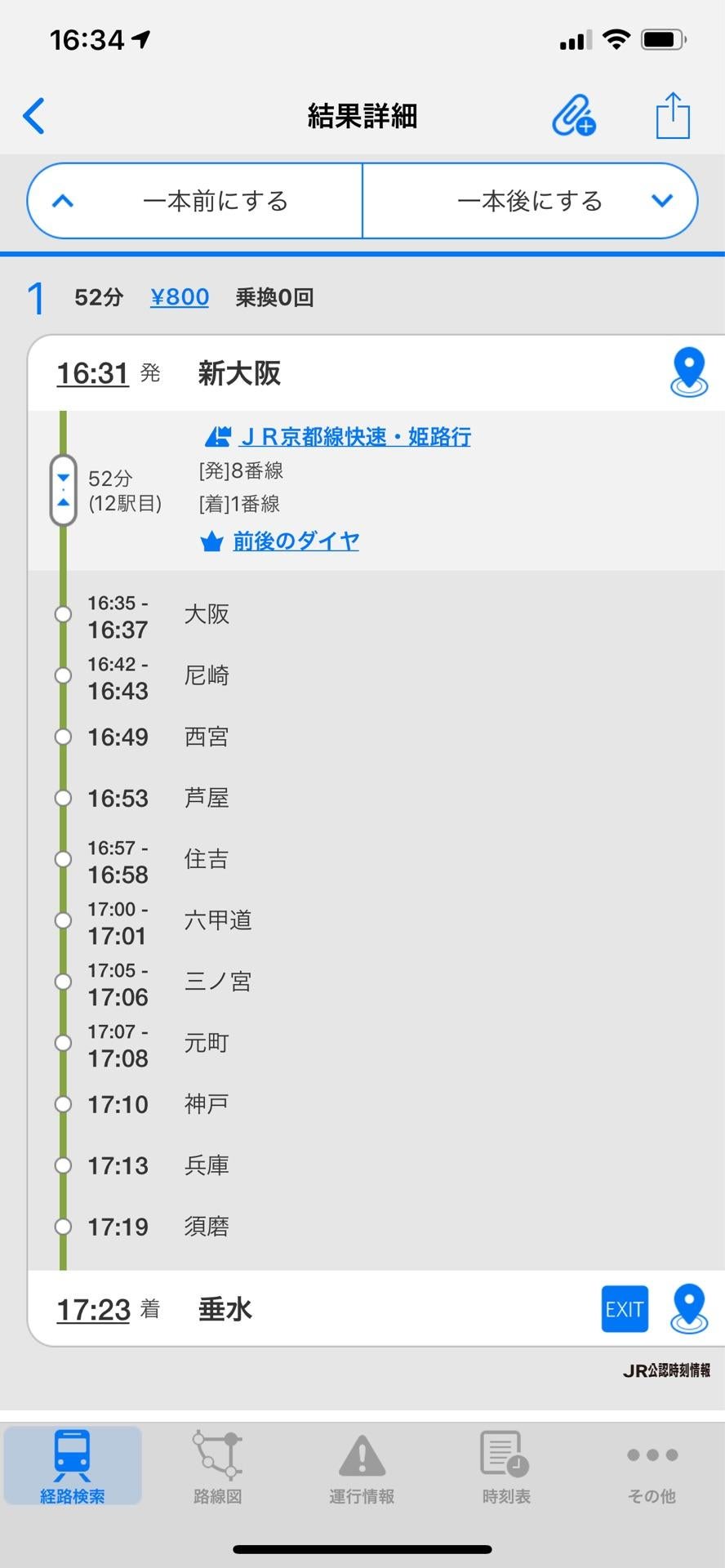Tap the 前後のダイヤ schedule link
This screenshot has height=1568, width=725.
[294, 540]
